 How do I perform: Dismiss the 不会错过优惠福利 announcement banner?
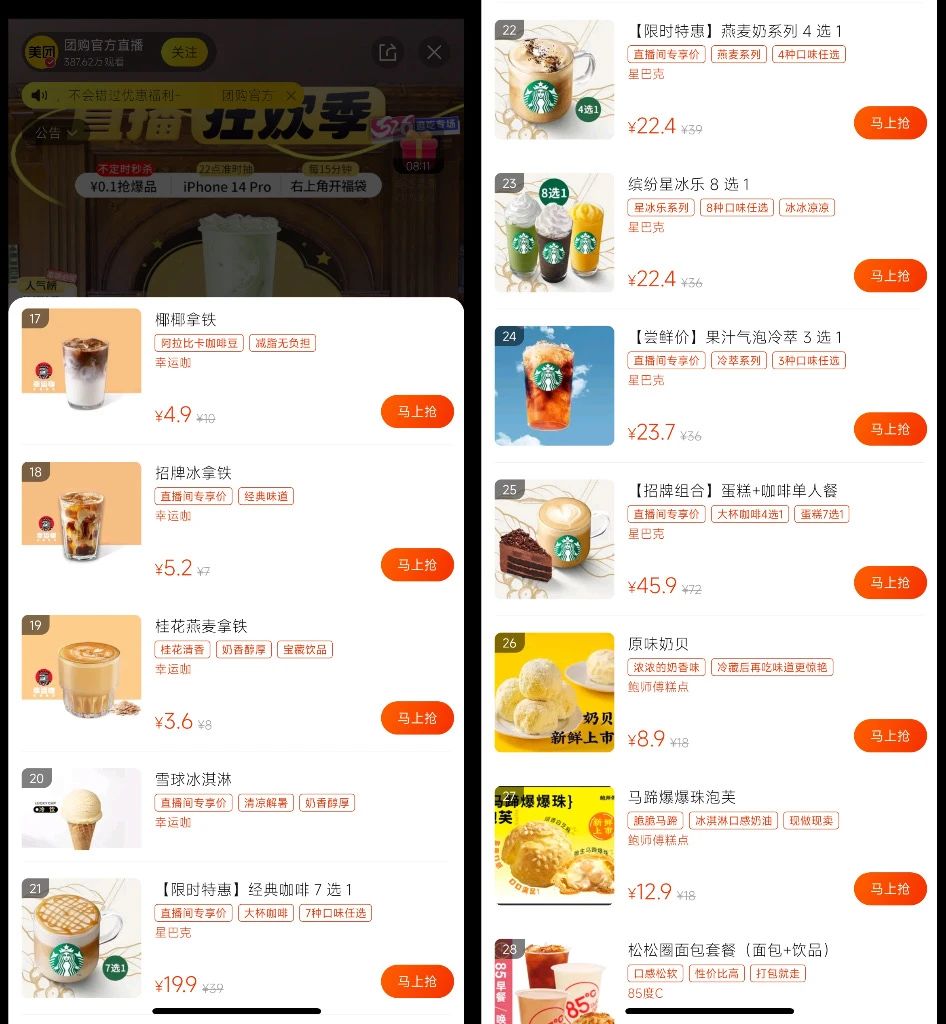(291, 95)
